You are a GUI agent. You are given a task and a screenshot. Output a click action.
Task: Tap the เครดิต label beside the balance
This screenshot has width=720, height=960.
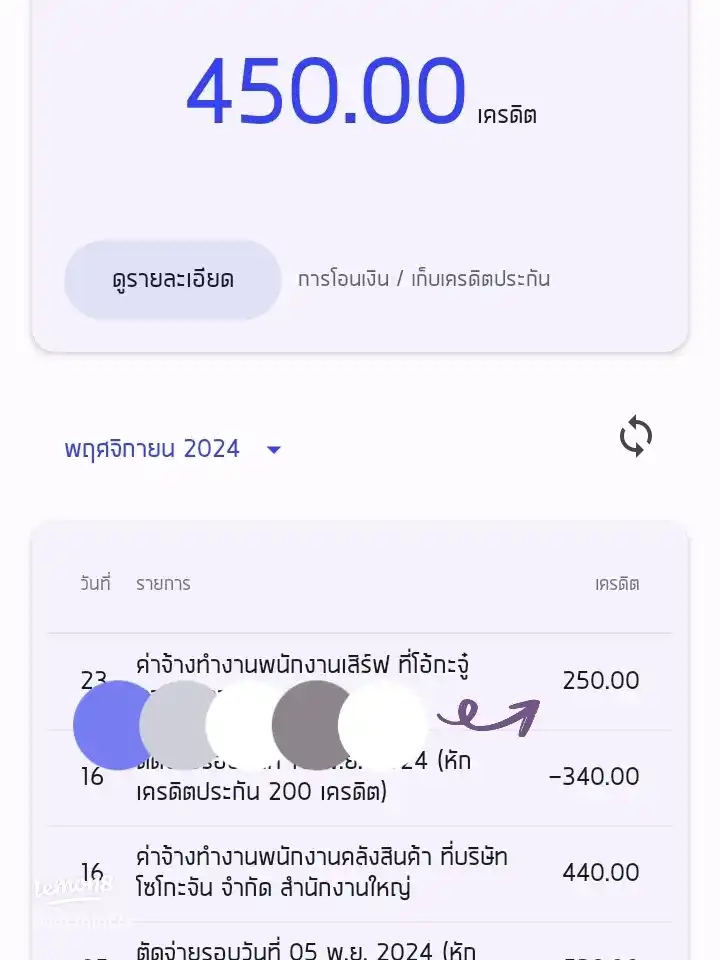[x=505, y=113]
